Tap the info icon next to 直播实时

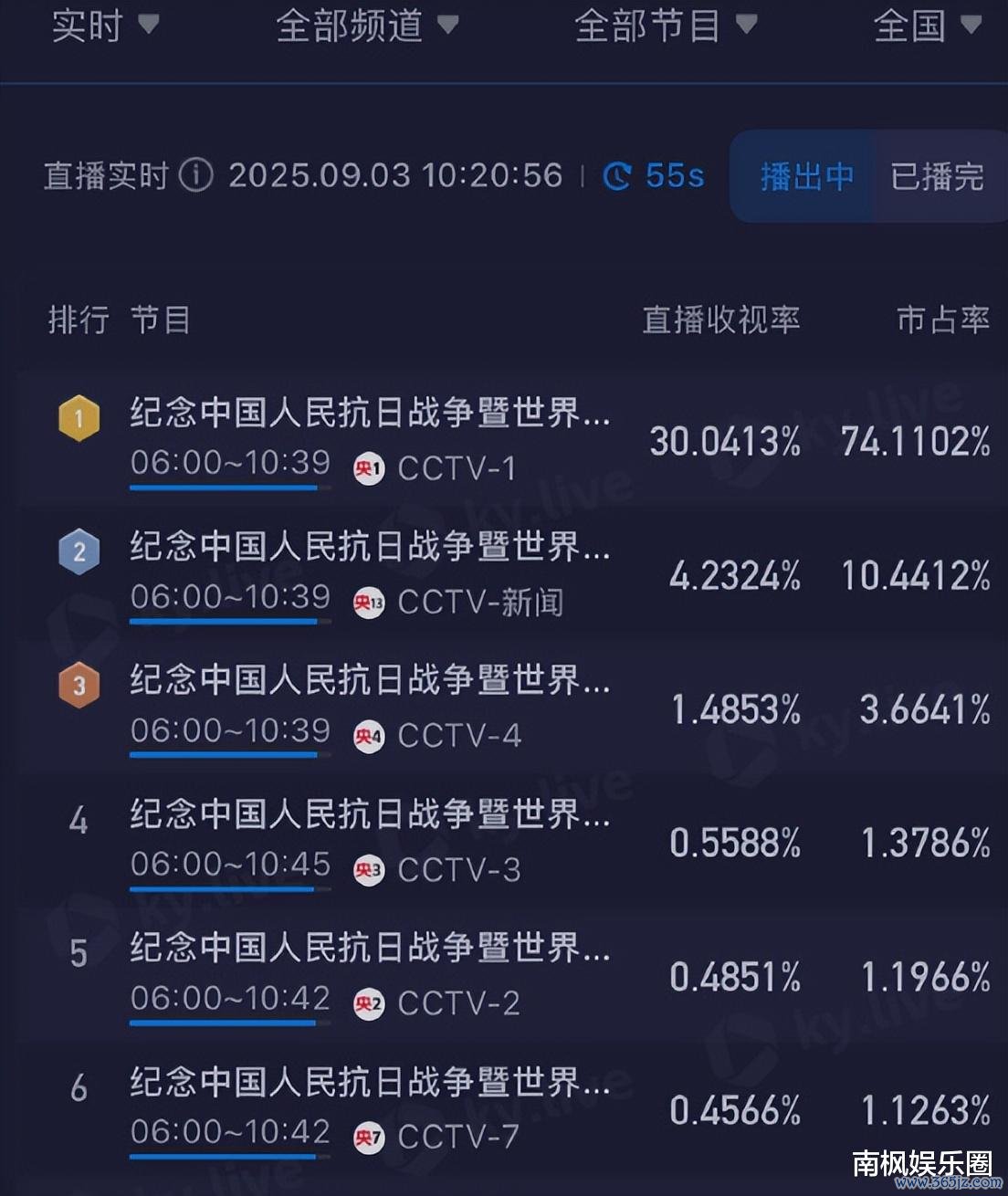tap(195, 174)
